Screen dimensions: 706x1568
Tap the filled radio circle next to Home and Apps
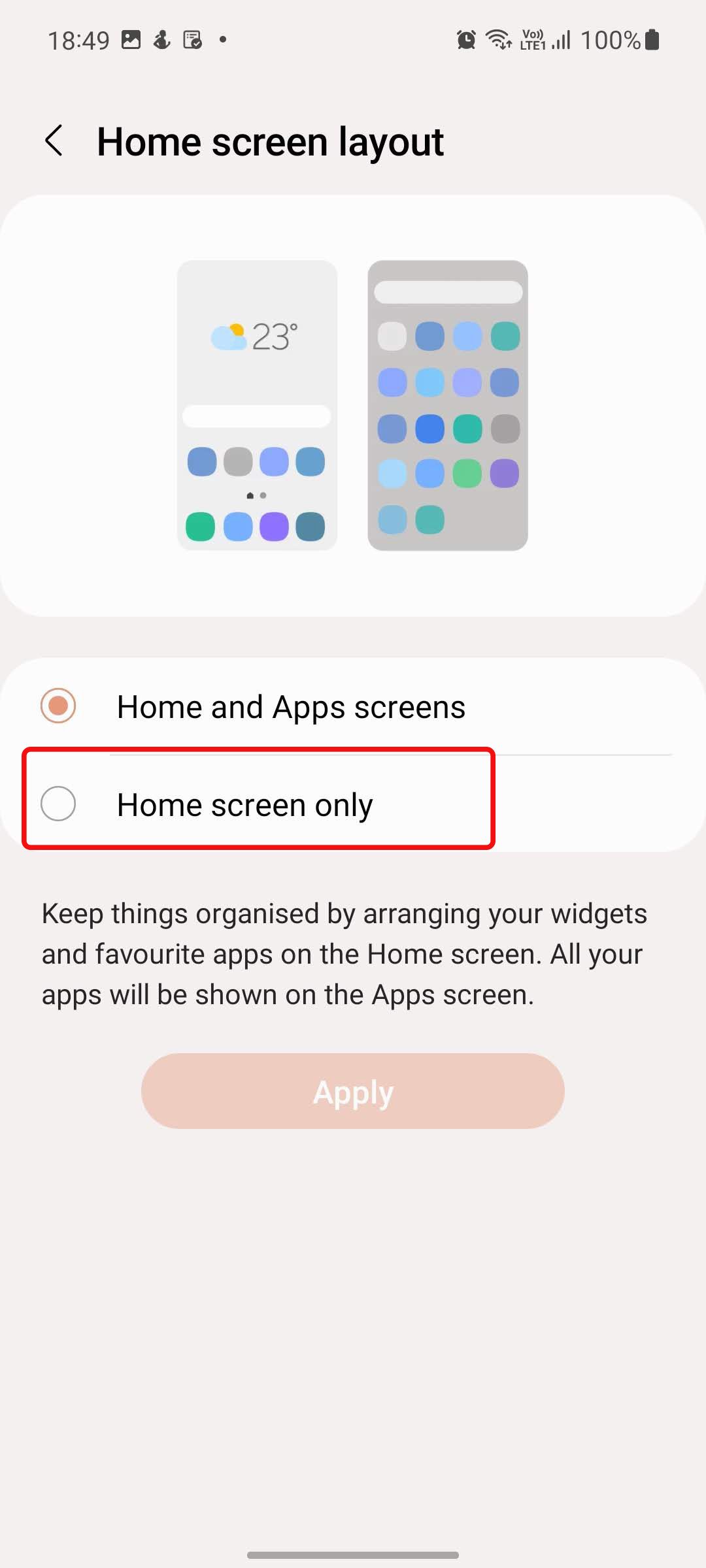click(58, 706)
